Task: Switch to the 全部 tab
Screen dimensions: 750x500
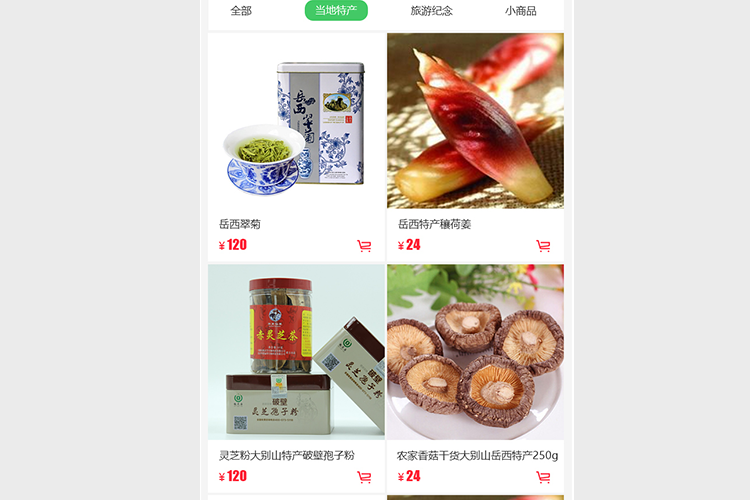Action: coord(241,11)
